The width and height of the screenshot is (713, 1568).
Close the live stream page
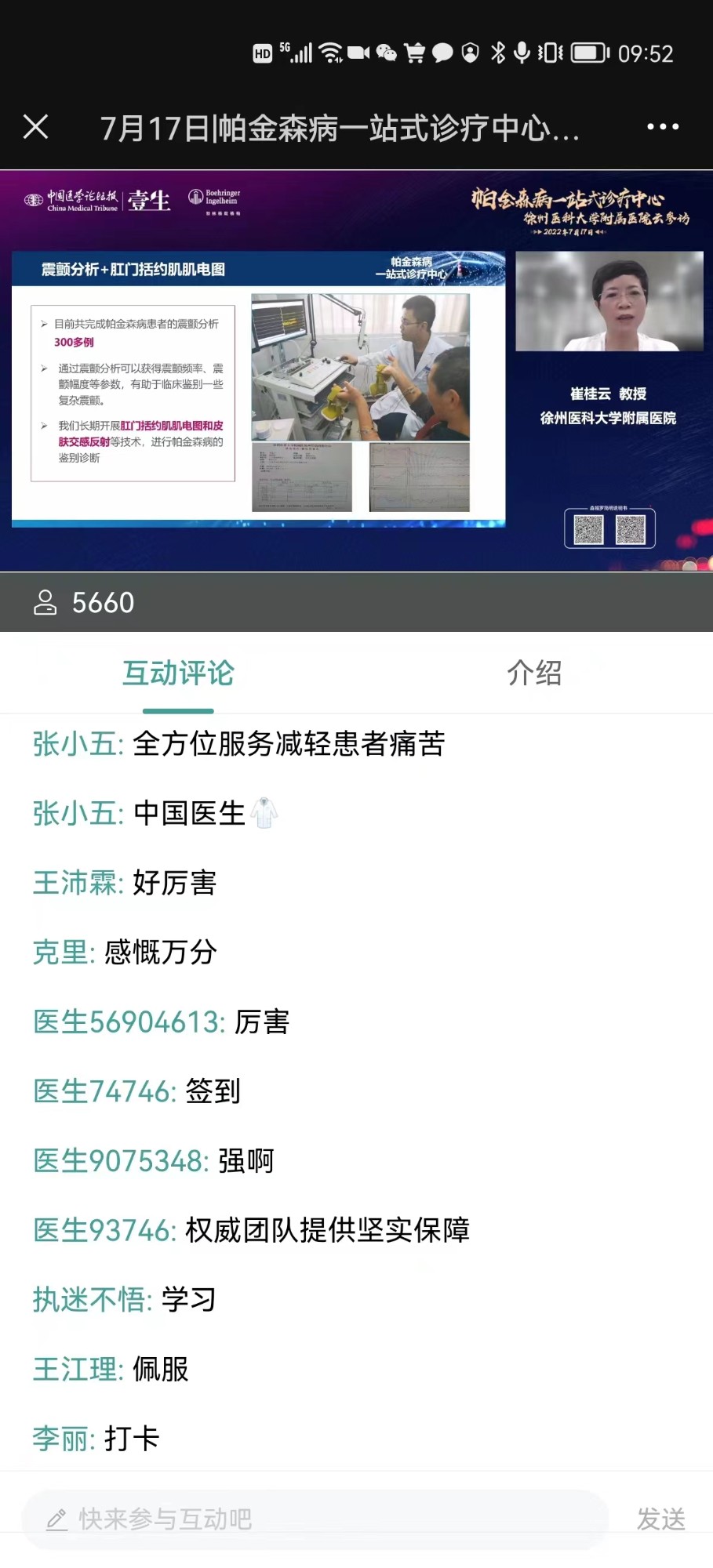(35, 127)
